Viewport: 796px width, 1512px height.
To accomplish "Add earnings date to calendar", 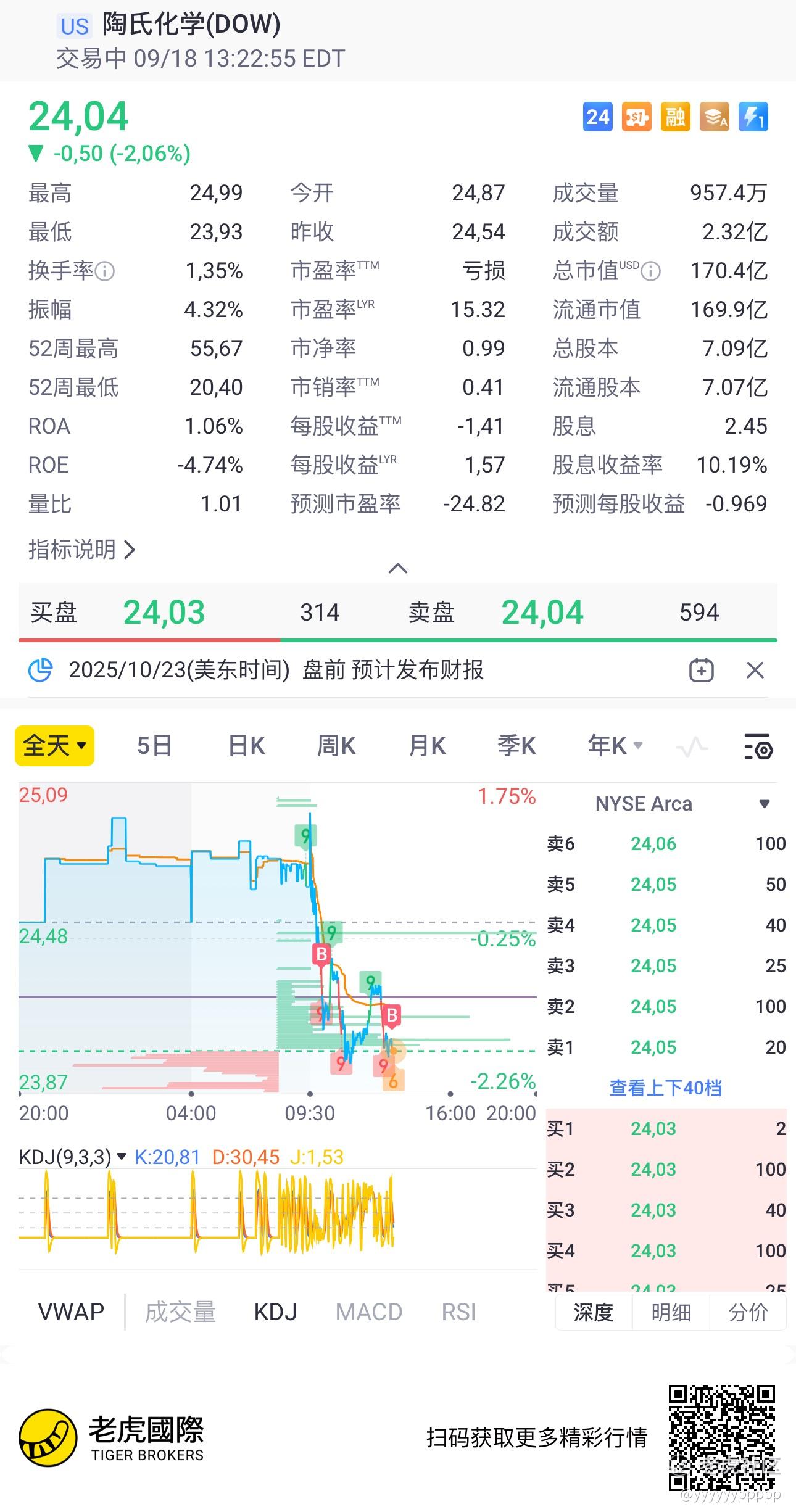I will [701, 670].
